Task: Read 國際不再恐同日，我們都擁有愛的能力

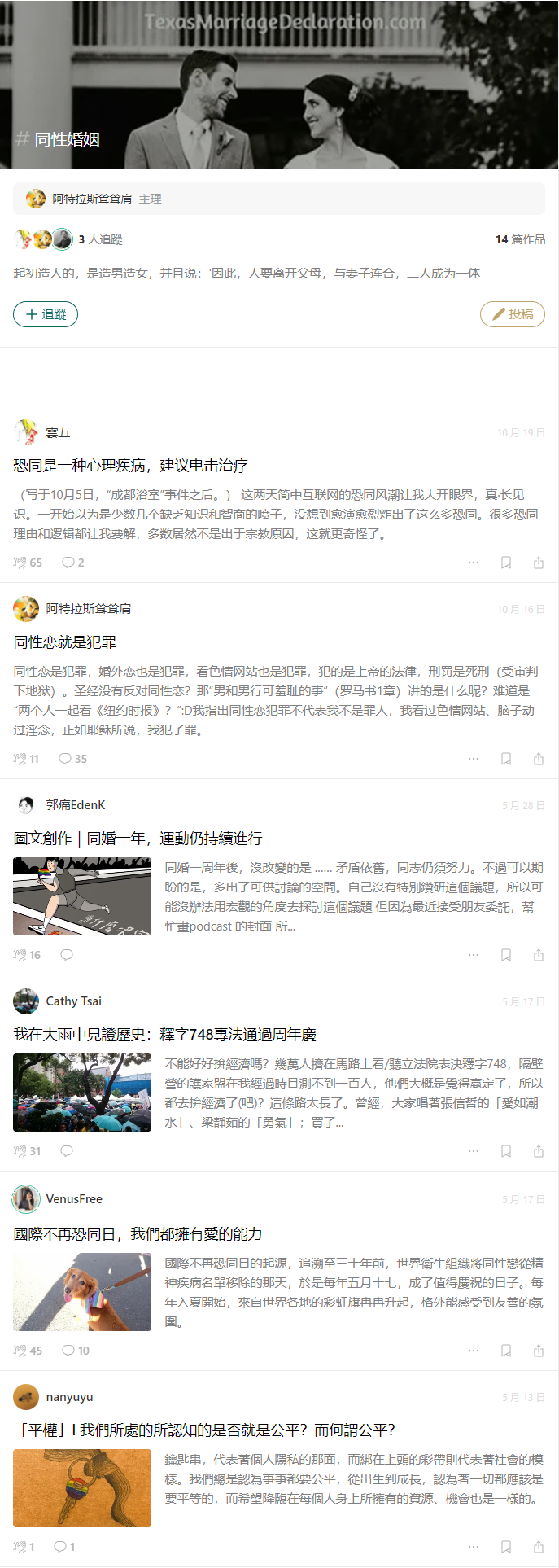Action: click(138, 1234)
